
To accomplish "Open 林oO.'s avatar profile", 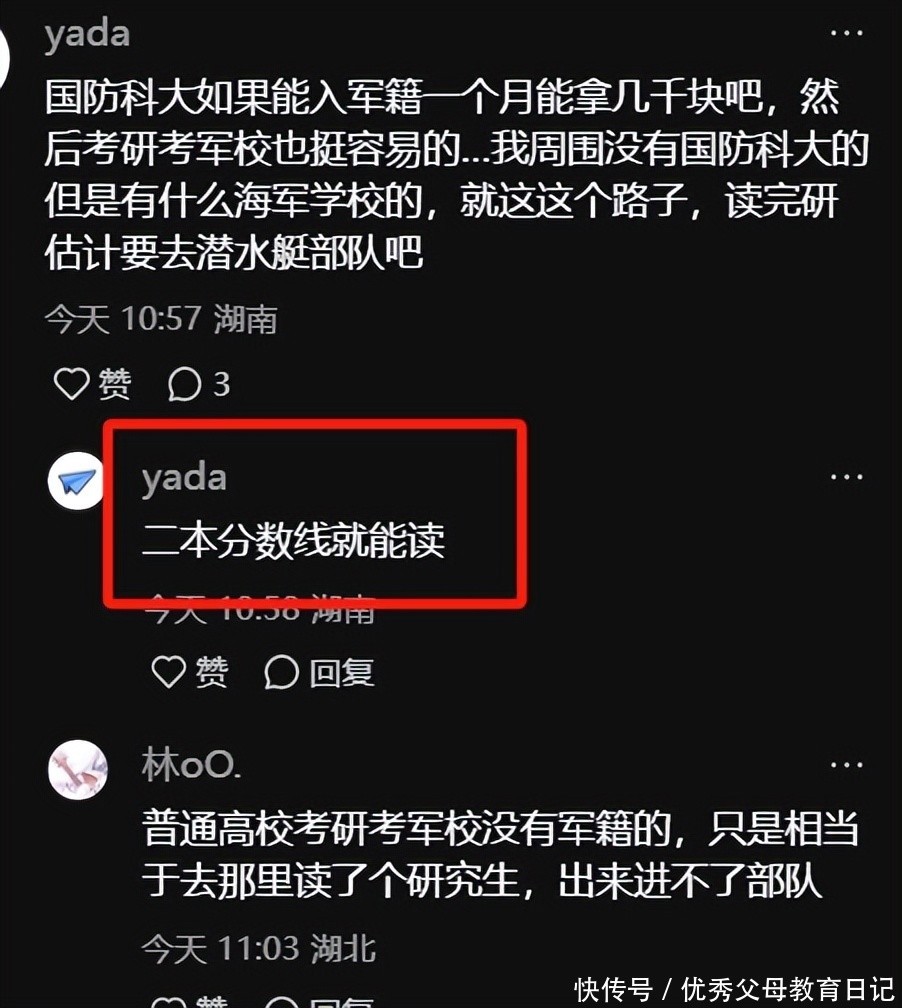I will 78,769.
